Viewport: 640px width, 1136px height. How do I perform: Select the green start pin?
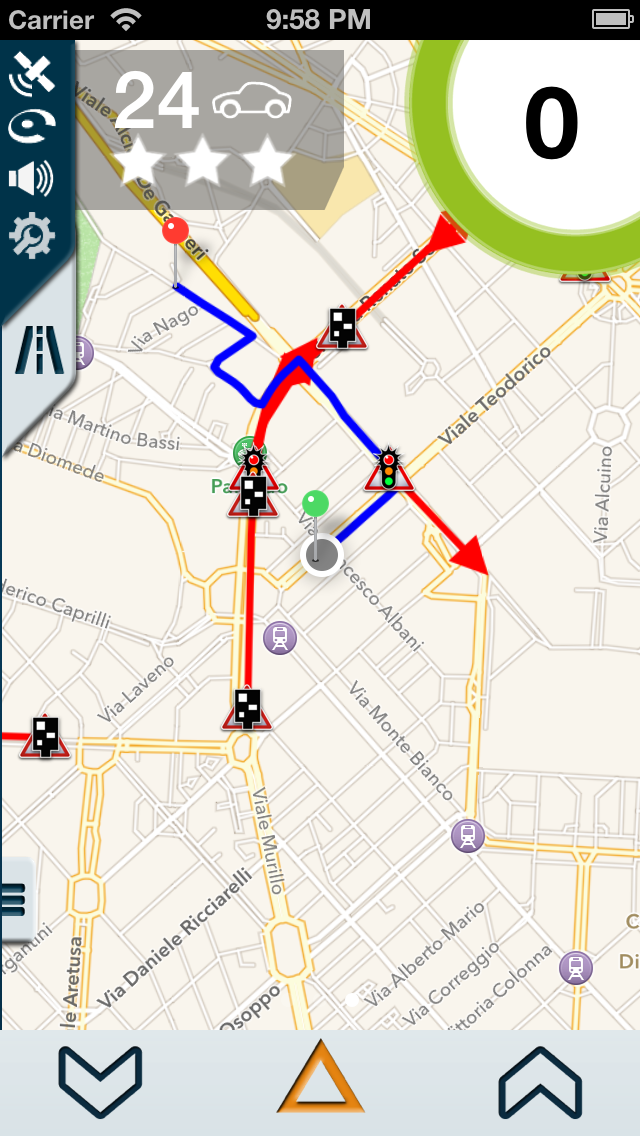315,503
